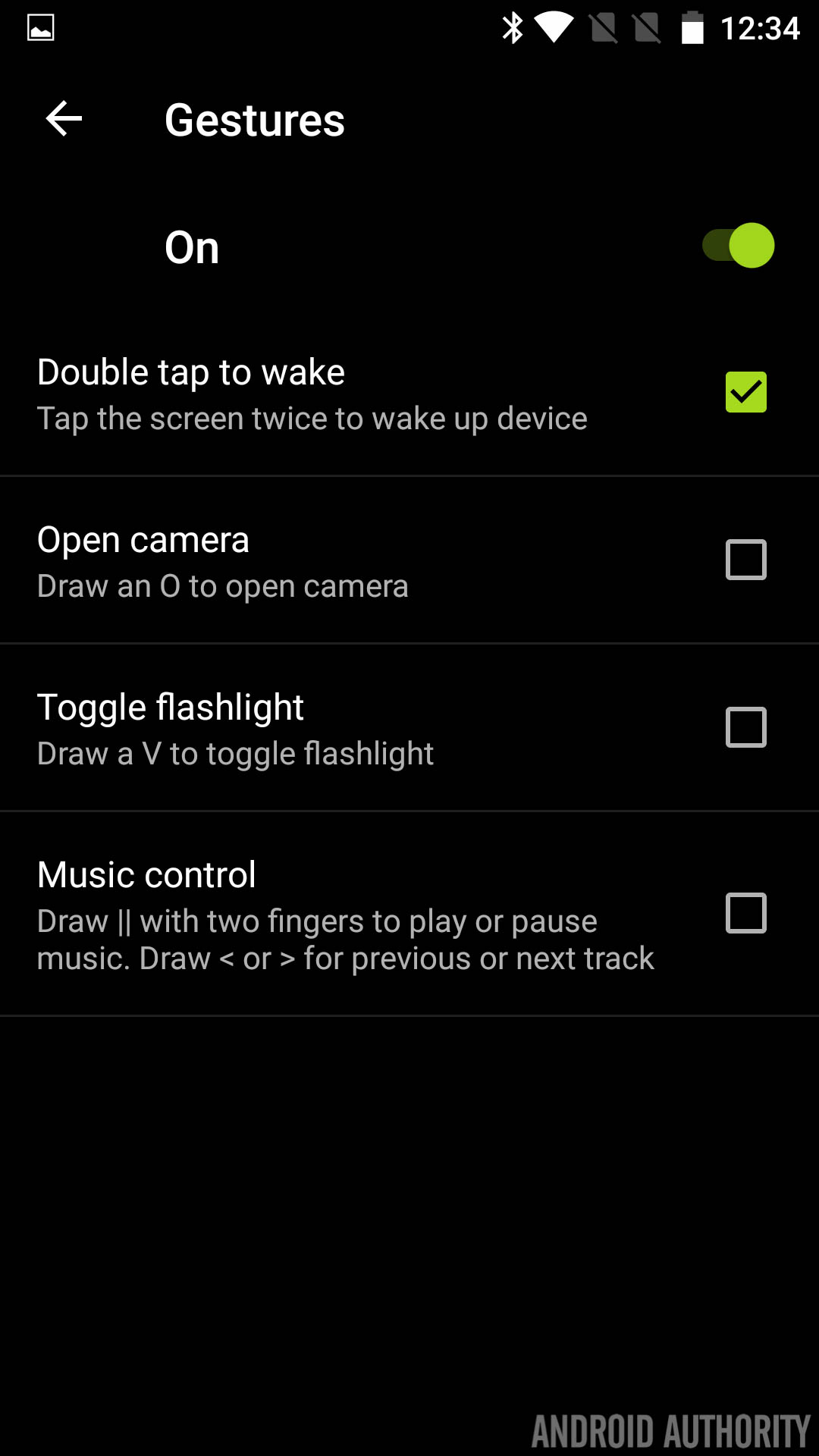Go back from Gestures settings
Viewport: 819px width, 1456px height.
click(x=64, y=119)
